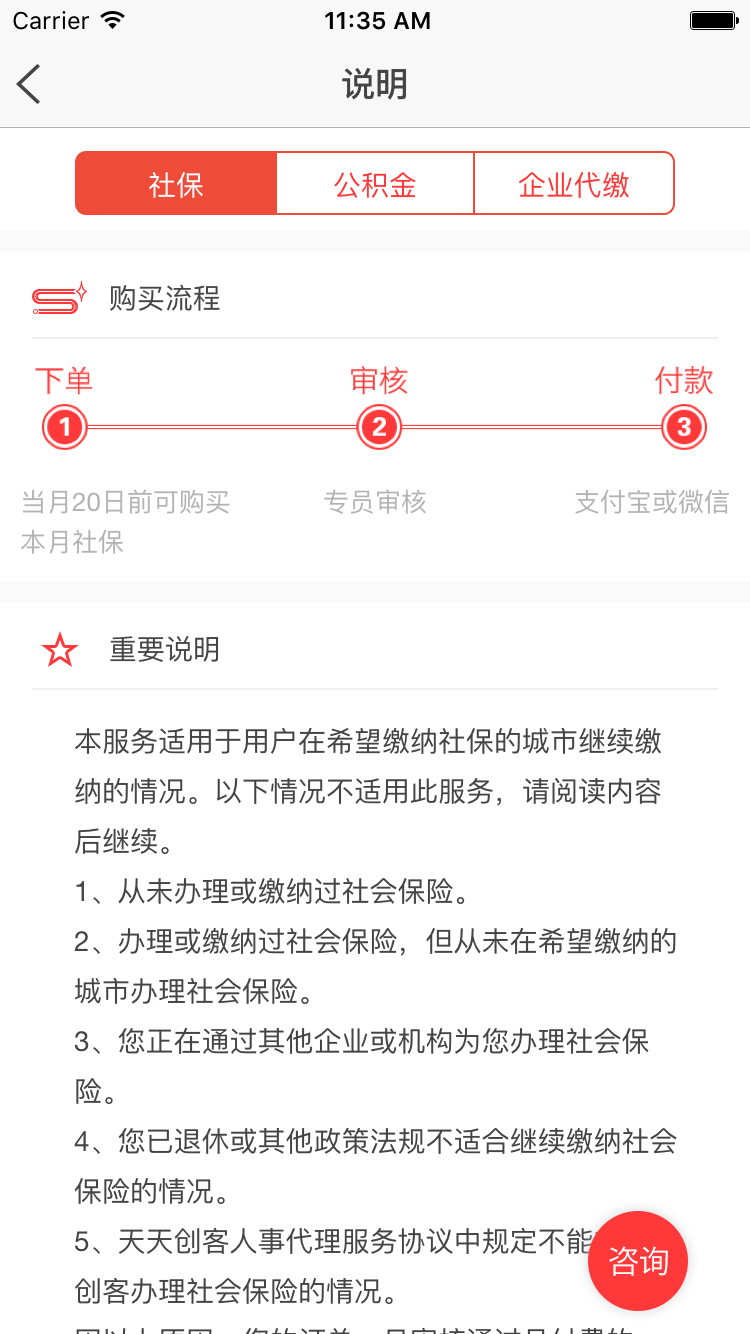The height and width of the screenshot is (1334, 750).
Task: Switch to the 公积金 tab
Action: click(x=375, y=183)
